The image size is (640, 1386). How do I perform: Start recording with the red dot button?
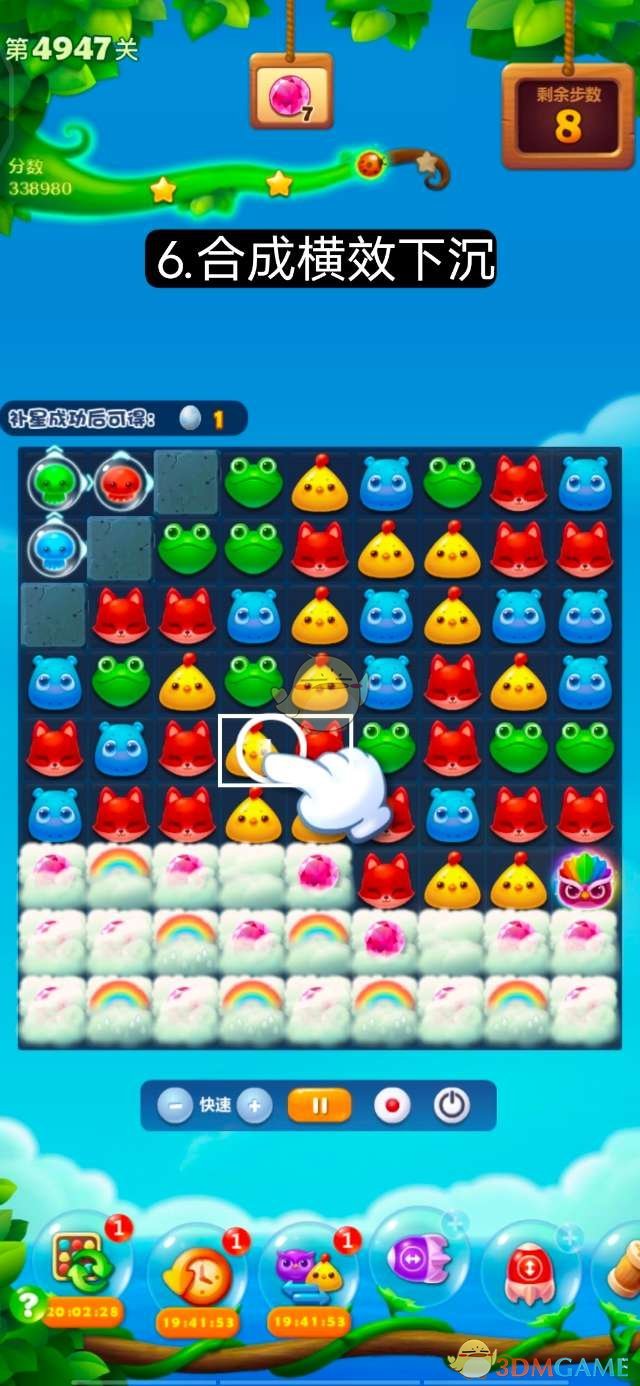[392, 1106]
